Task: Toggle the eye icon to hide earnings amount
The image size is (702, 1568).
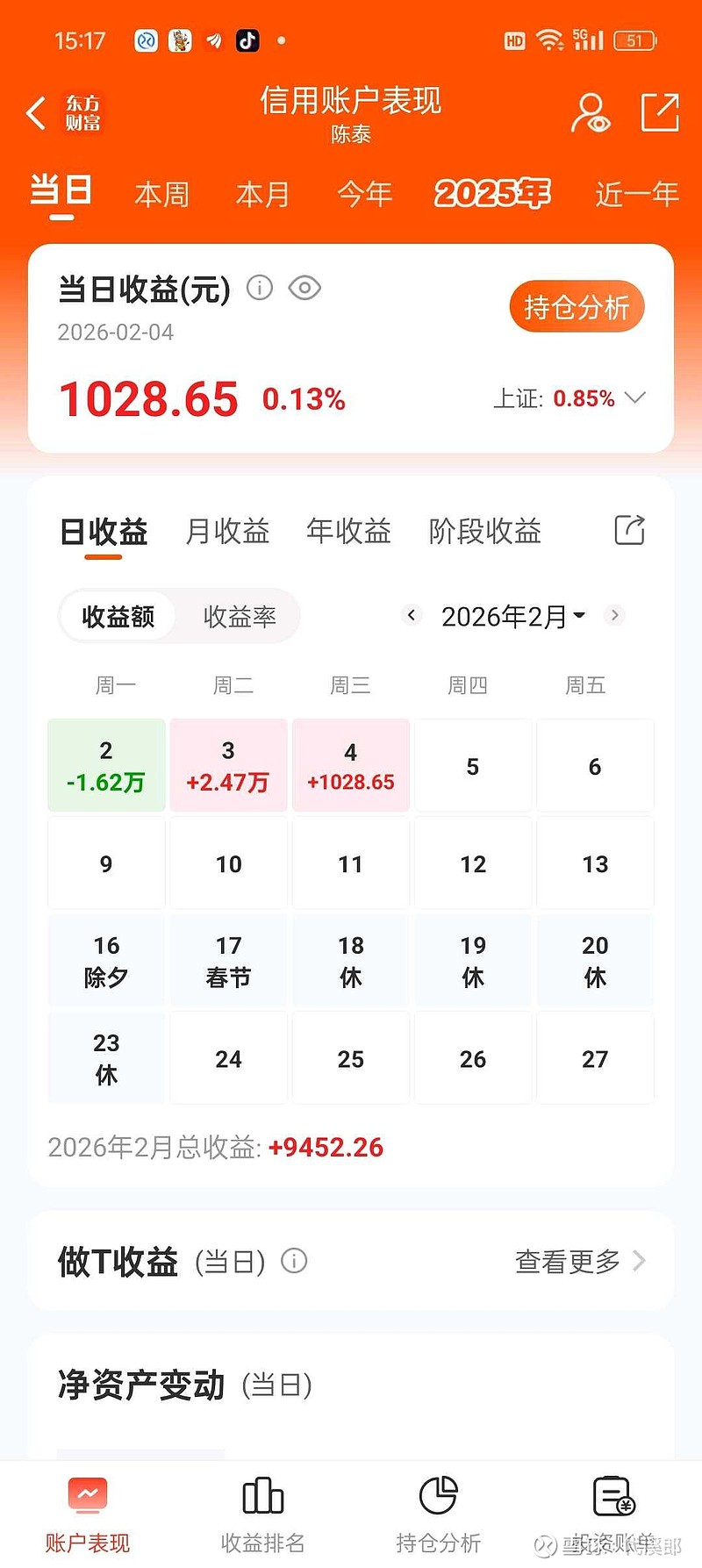Action: [x=304, y=287]
